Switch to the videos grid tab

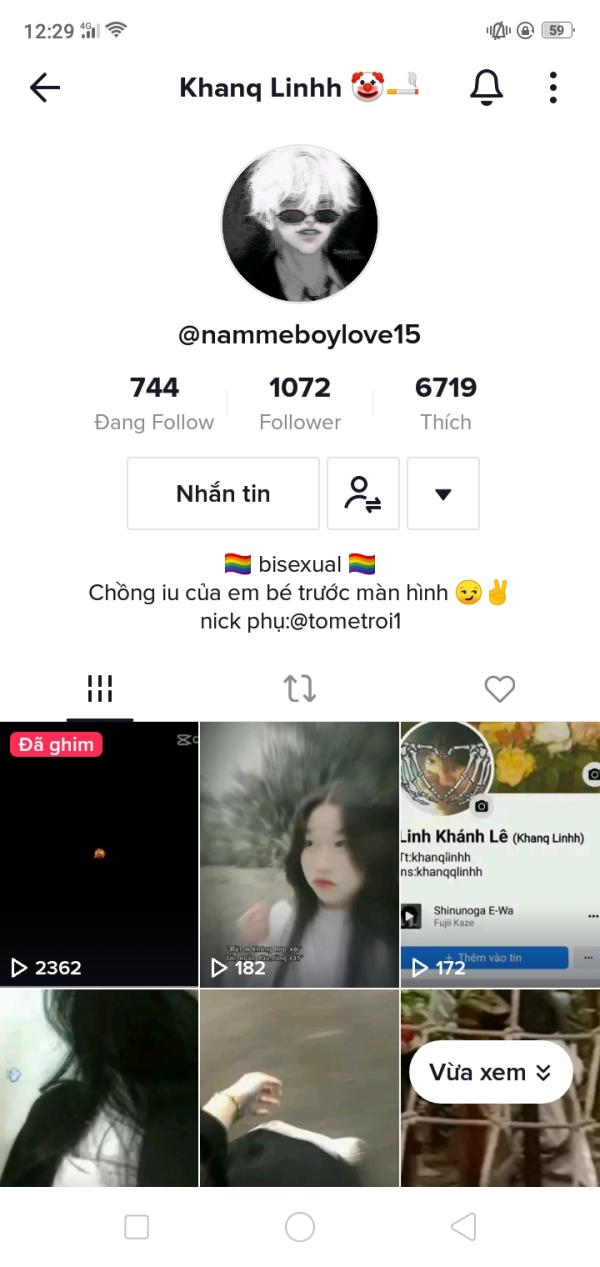pyautogui.click(x=100, y=688)
